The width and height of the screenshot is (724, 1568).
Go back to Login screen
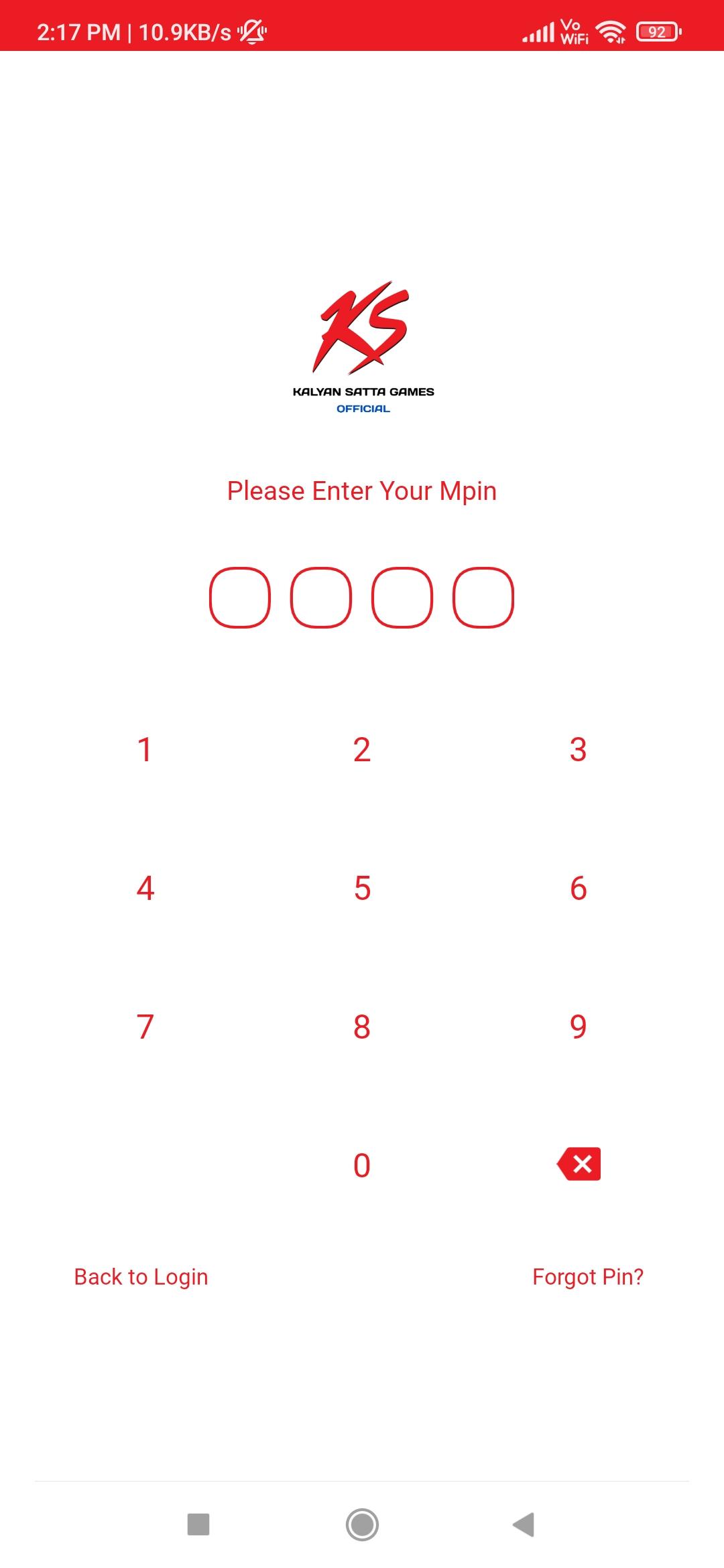click(x=141, y=1277)
